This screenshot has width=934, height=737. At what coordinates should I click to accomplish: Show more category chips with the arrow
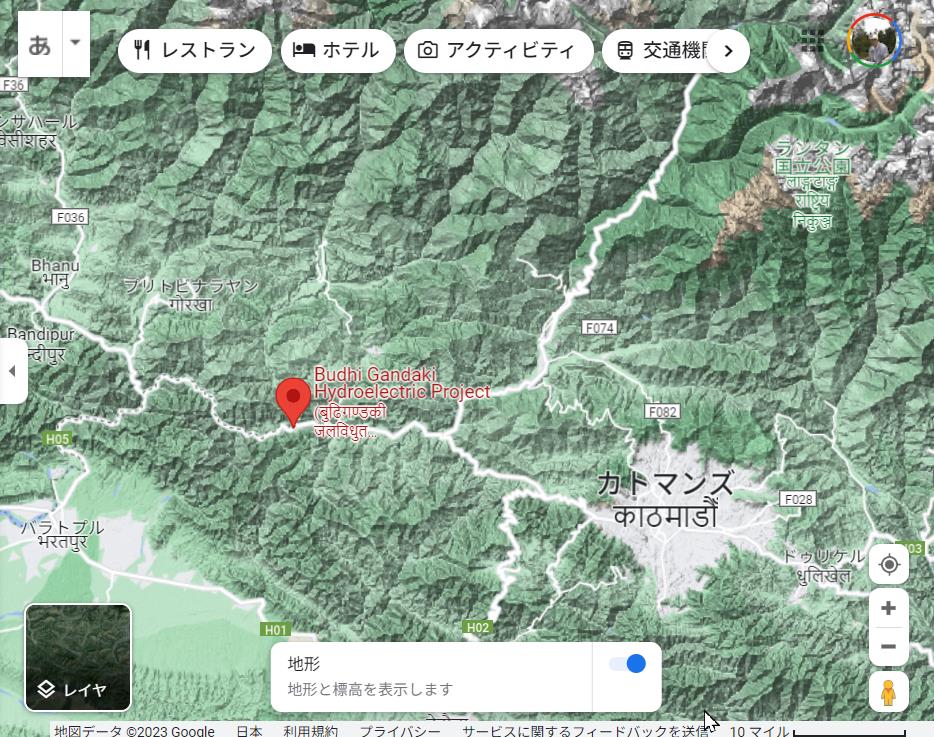tap(729, 51)
